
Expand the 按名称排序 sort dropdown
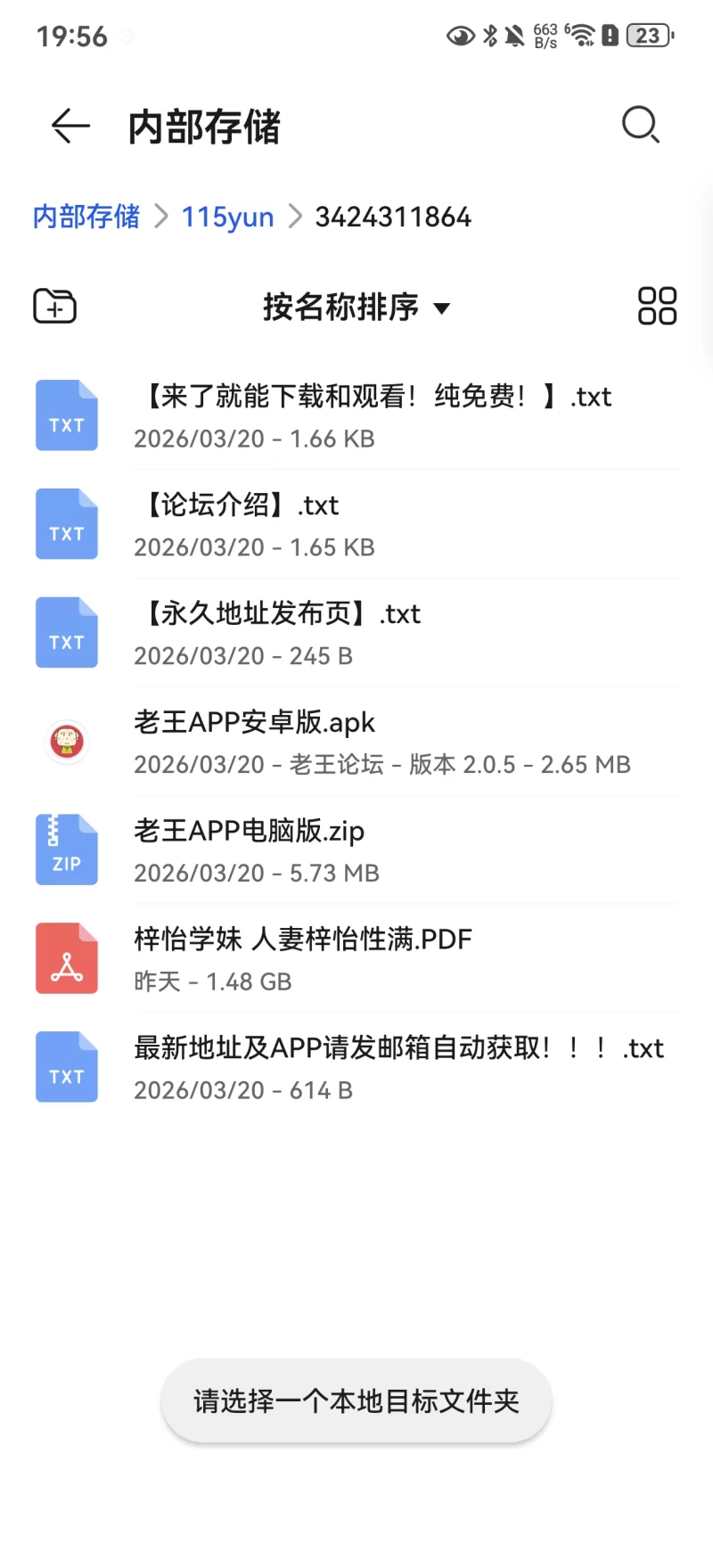[x=356, y=308]
